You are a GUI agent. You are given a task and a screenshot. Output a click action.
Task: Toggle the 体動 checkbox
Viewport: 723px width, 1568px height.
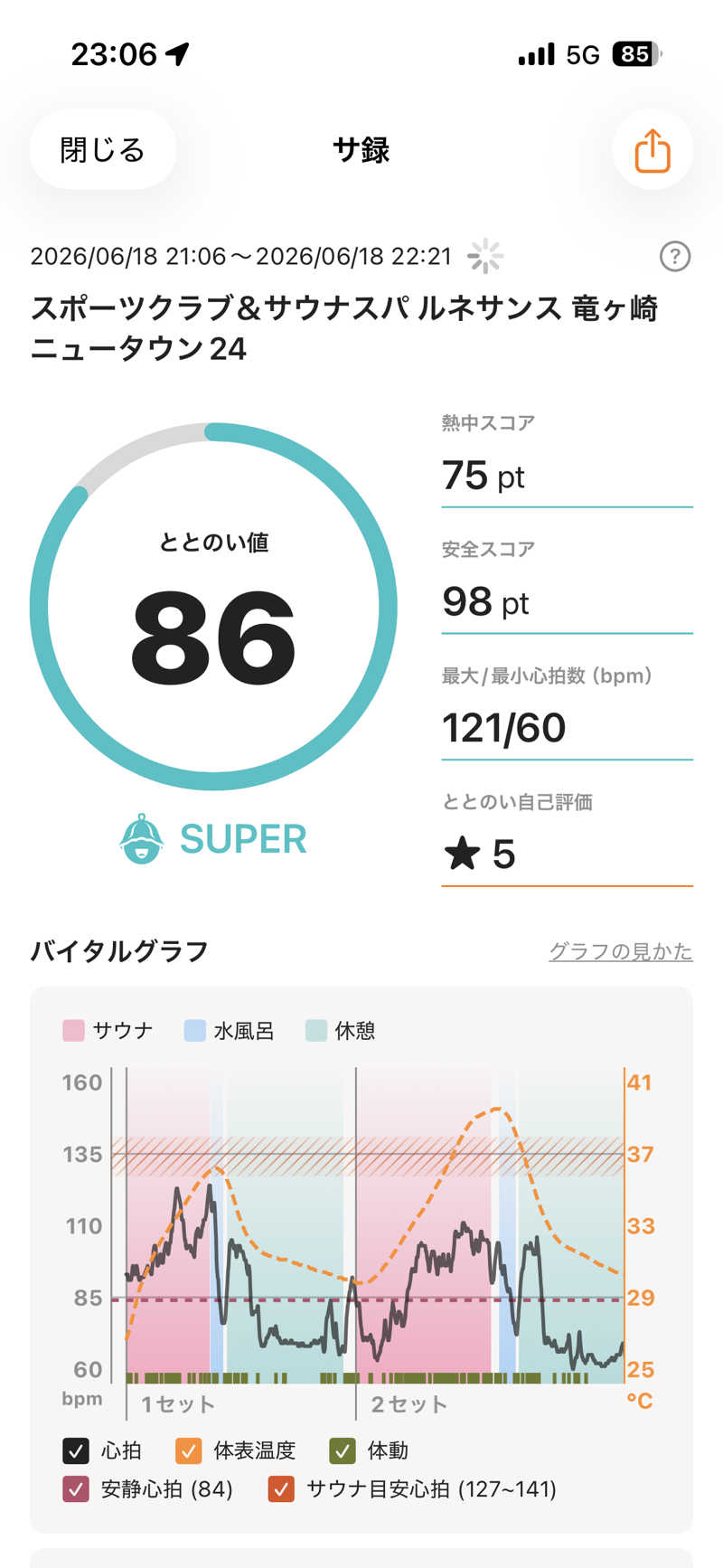(x=343, y=1450)
